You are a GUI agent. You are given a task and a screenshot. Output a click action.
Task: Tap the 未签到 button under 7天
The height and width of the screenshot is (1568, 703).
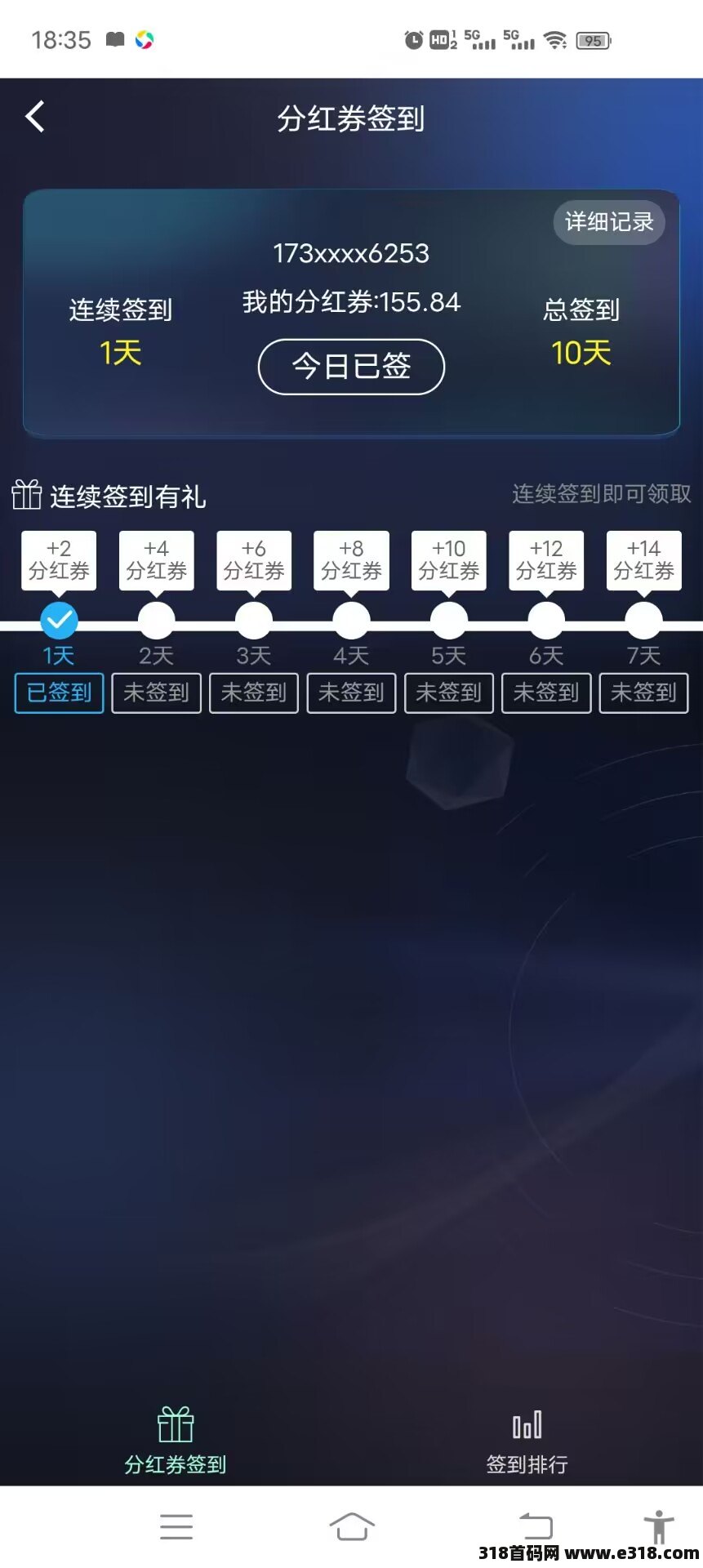(x=643, y=693)
